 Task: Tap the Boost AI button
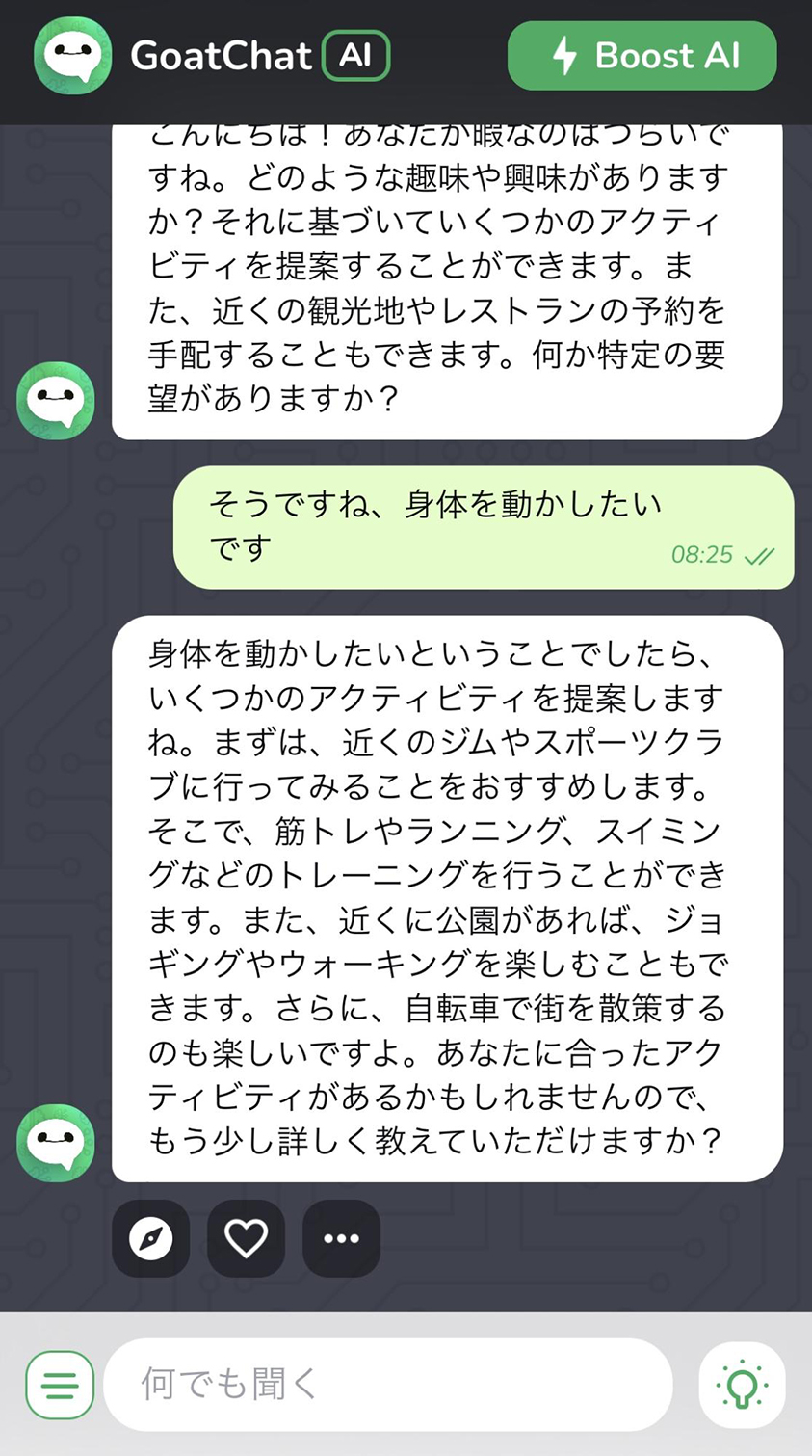pos(642,56)
